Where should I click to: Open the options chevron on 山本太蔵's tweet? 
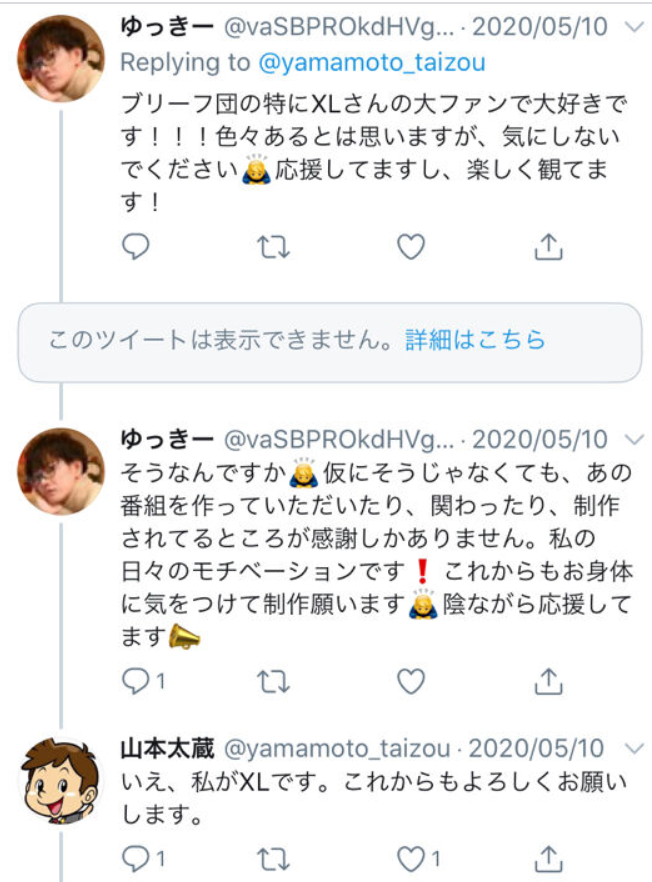coord(633,748)
